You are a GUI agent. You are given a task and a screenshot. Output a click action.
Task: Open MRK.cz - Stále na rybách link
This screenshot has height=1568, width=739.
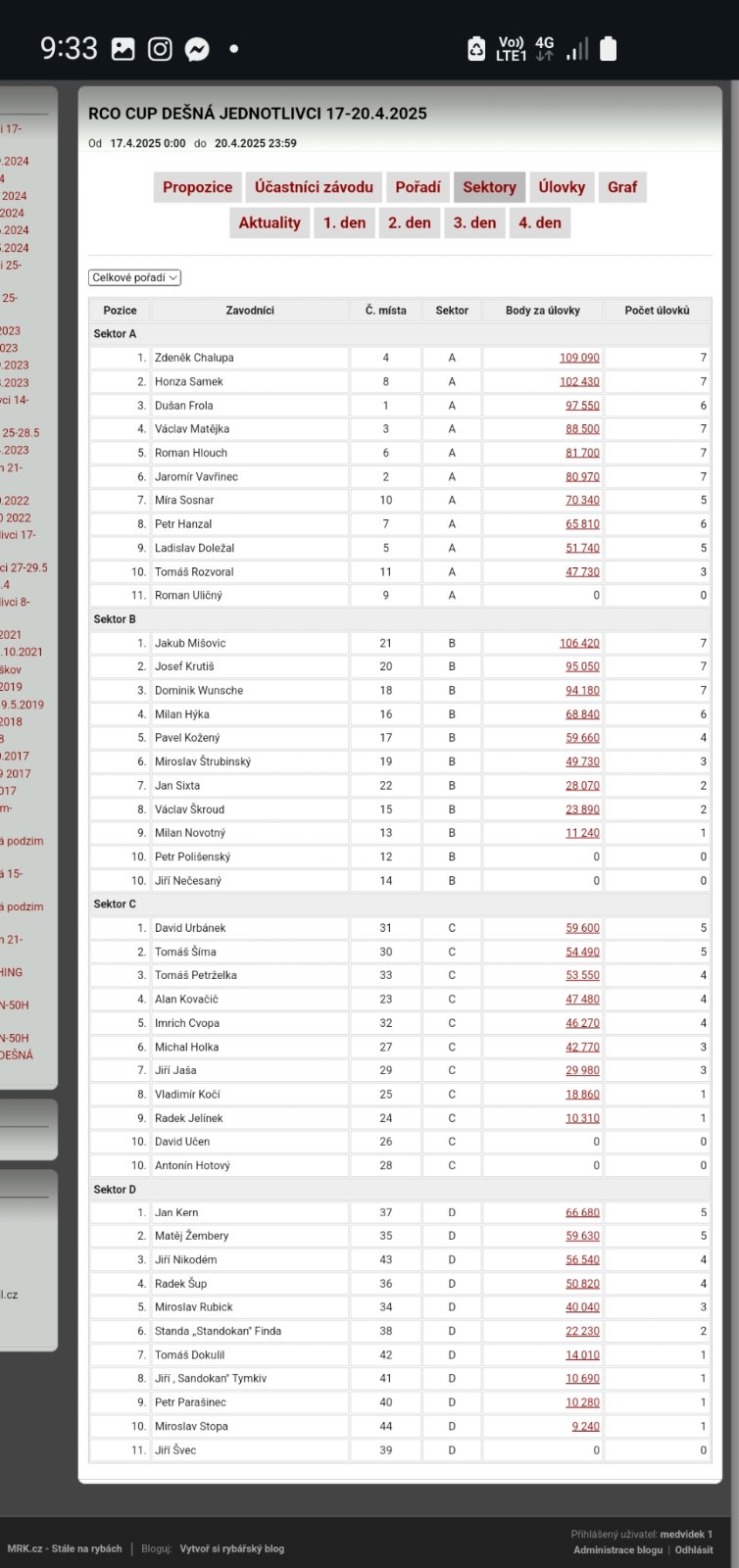pyautogui.click(x=65, y=1549)
